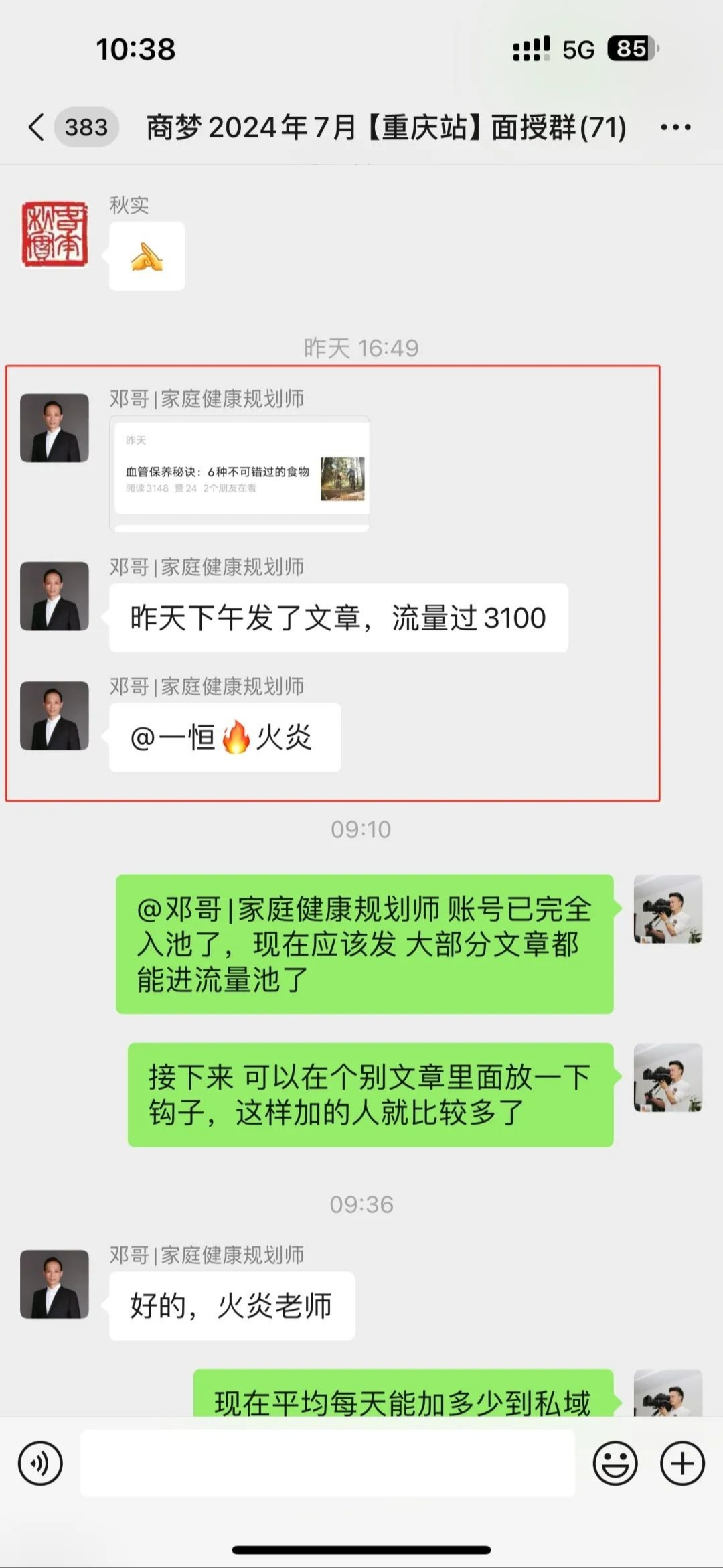The height and width of the screenshot is (1568, 723).
Task: Switch to voice message input
Action: [41, 1464]
